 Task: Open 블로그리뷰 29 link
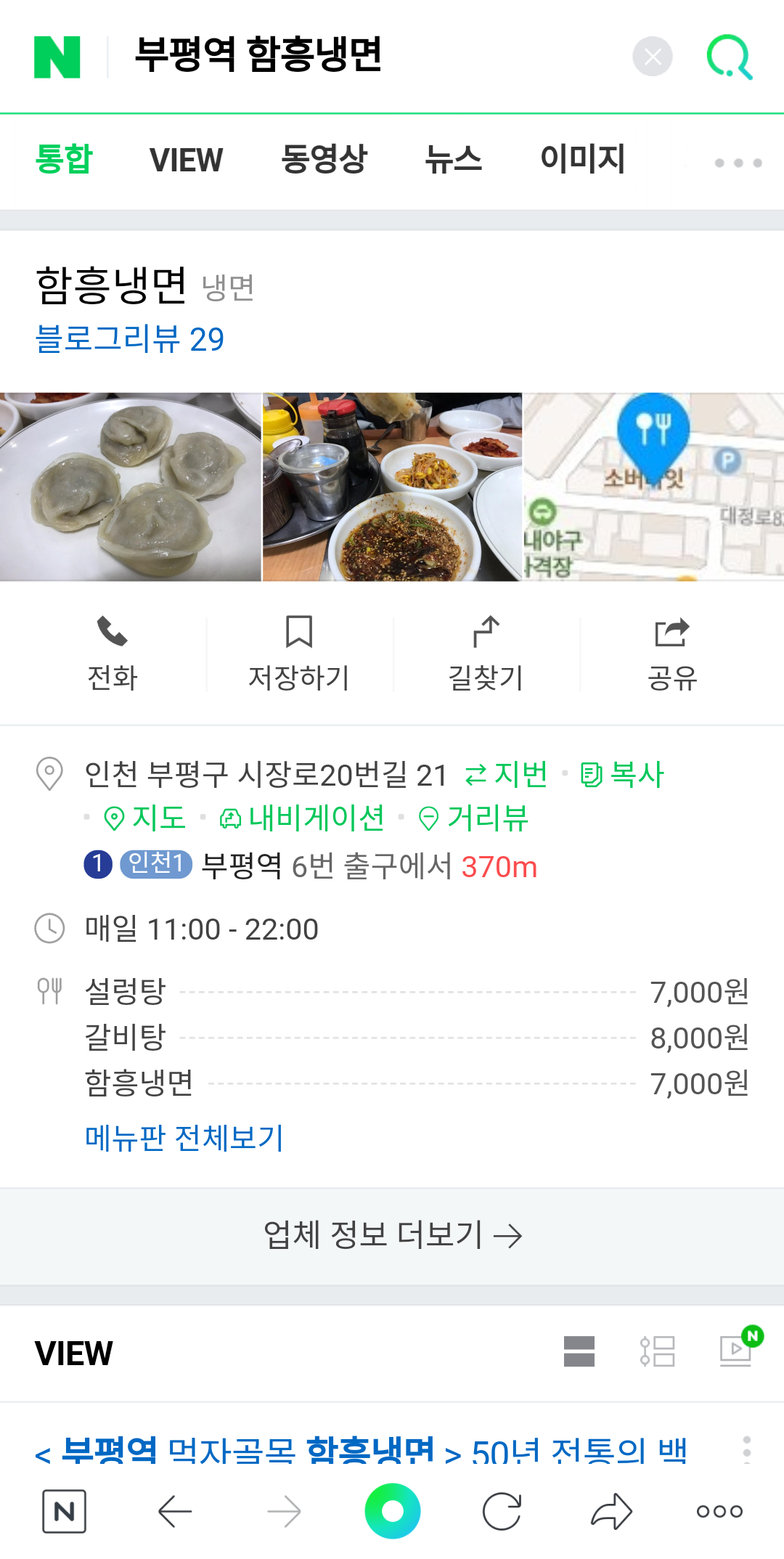coord(130,339)
